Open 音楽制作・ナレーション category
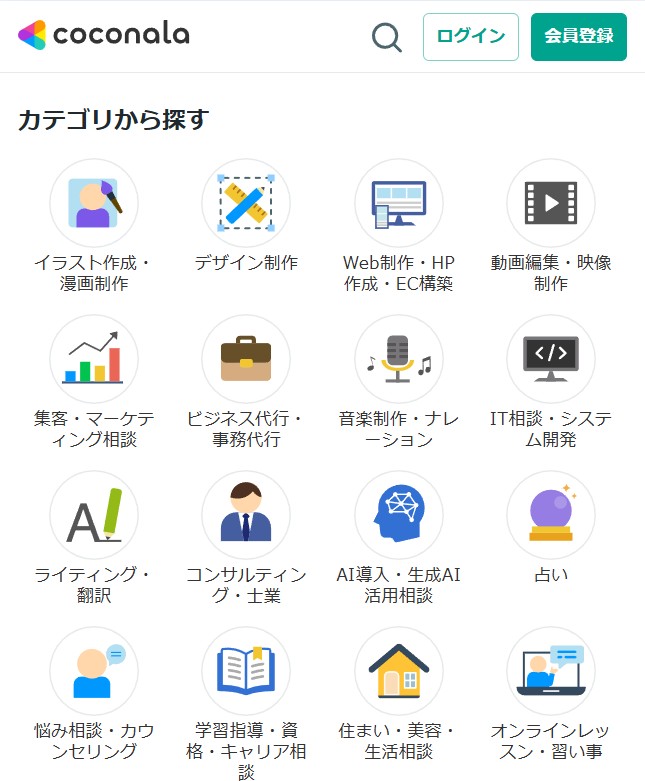 399,360
